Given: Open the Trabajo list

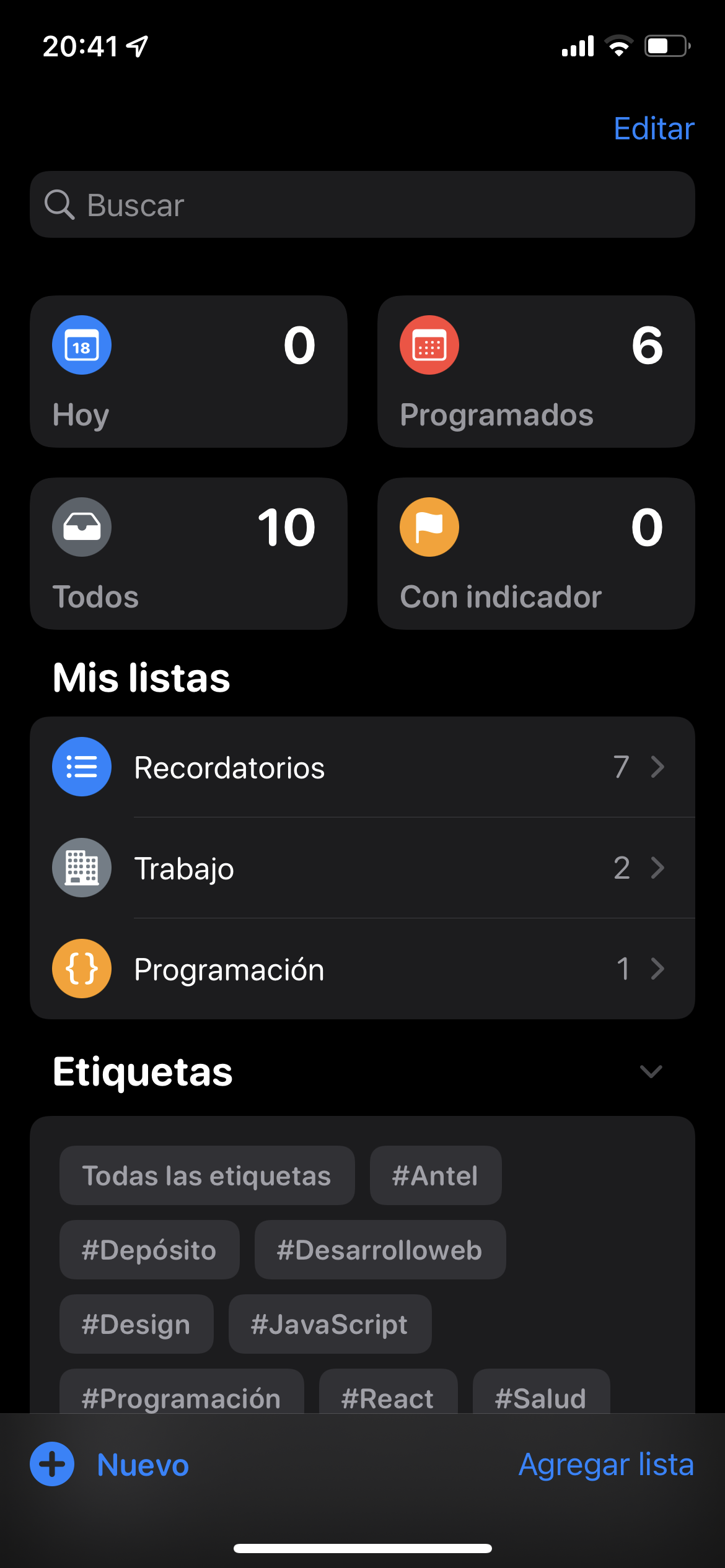Looking at the screenshot, I should [362, 868].
